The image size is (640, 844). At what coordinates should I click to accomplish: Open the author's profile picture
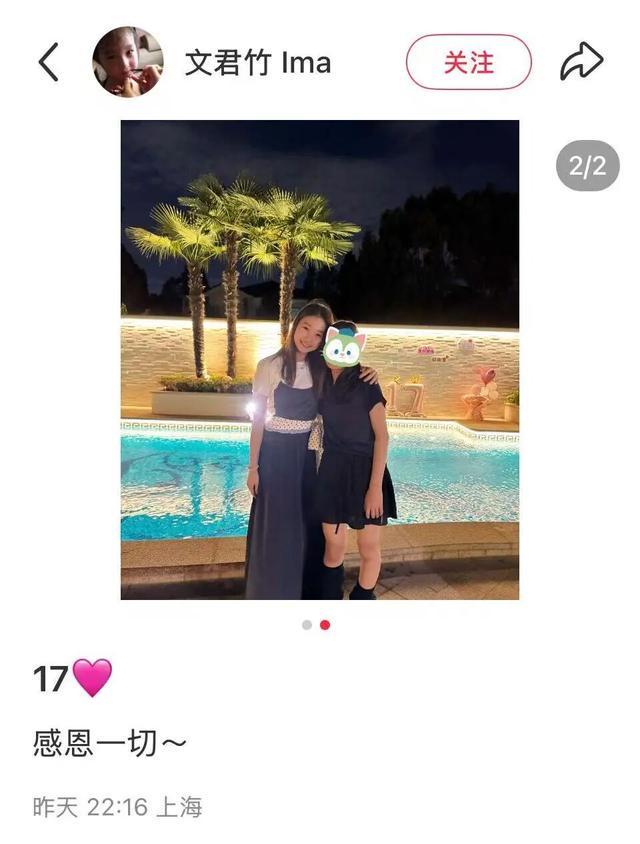(128, 62)
